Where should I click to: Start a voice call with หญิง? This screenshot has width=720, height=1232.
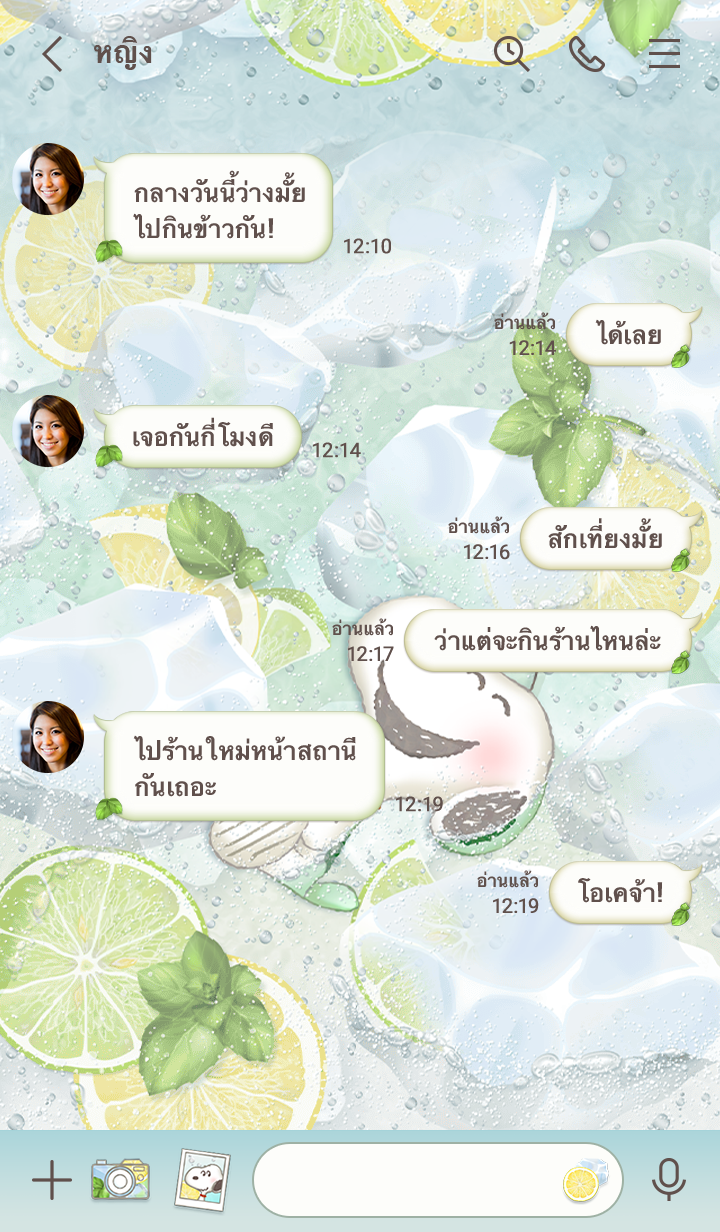coord(587,54)
